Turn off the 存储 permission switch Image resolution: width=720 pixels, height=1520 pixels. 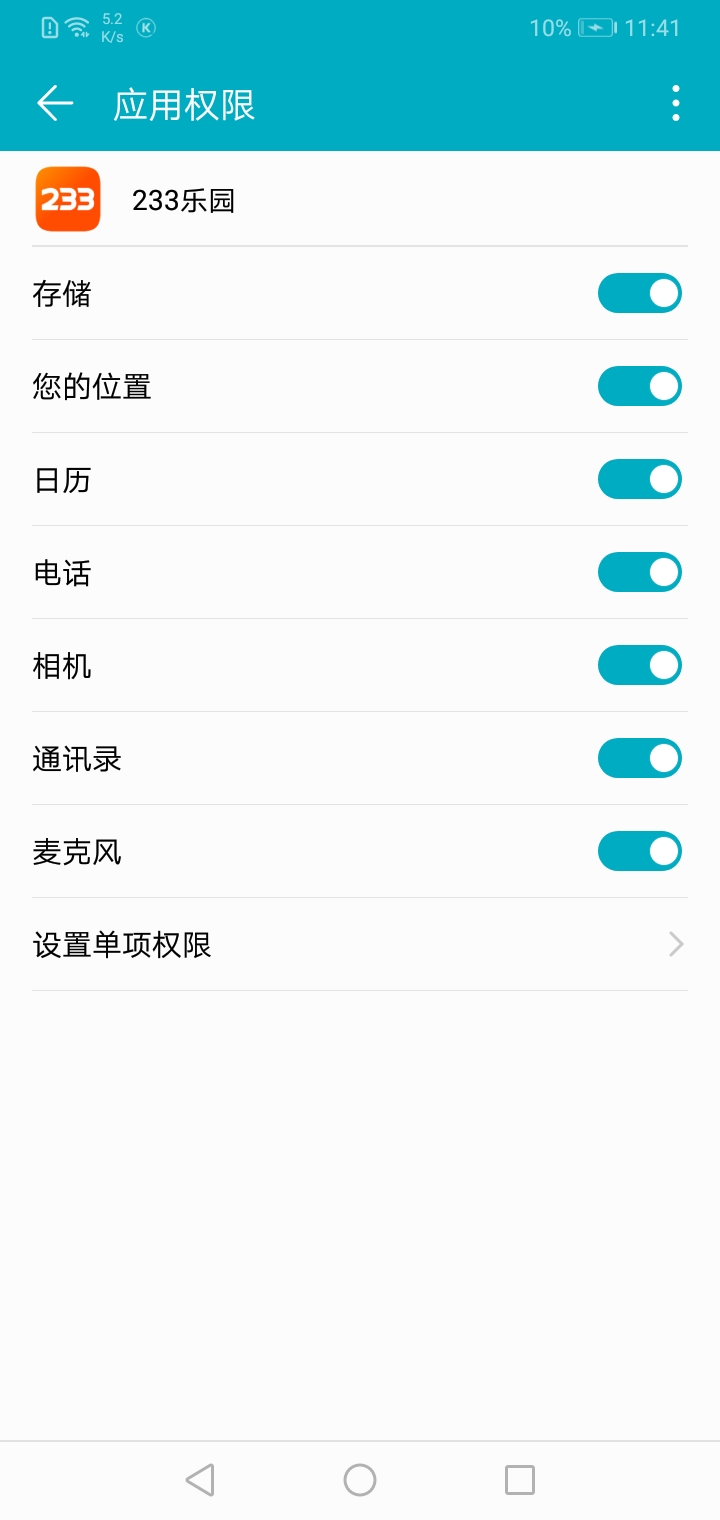(639, 294)
